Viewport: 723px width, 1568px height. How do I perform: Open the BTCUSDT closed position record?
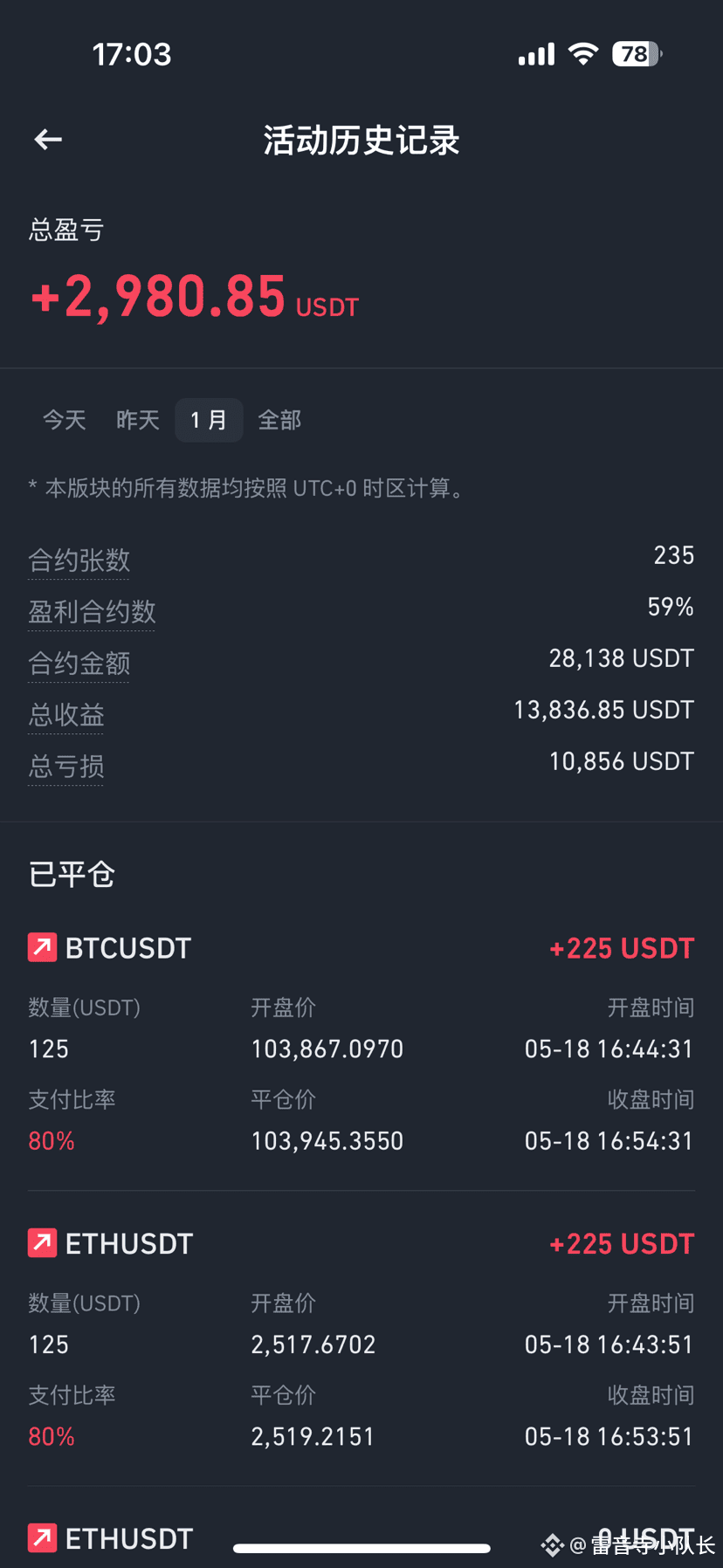pos(361,1045)
